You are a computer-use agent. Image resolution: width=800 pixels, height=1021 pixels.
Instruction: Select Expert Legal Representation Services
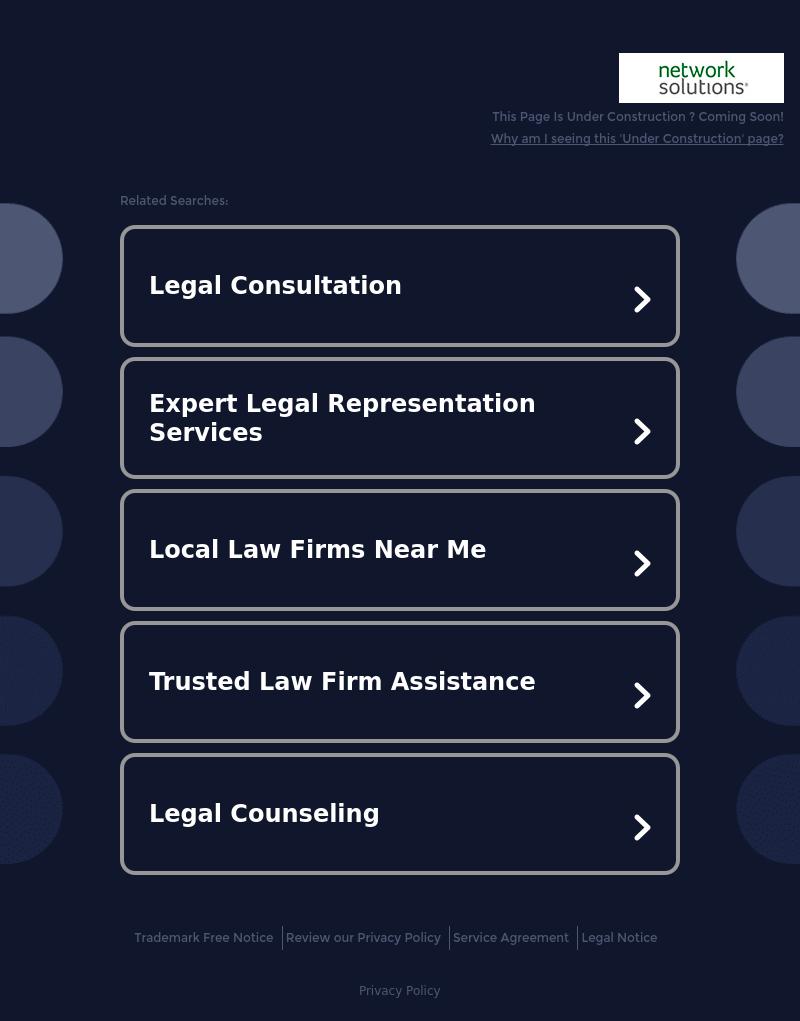tap(399, 418)
